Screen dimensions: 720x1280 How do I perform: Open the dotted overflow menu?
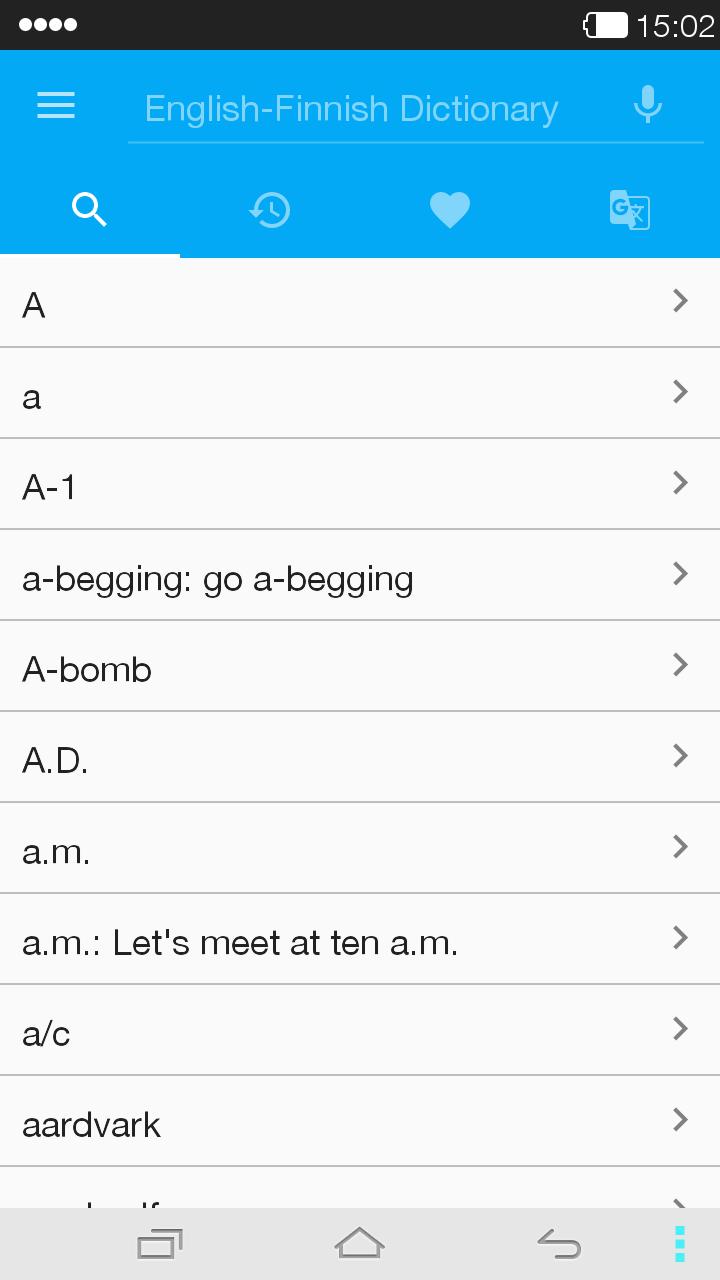tap(678, 1242)
